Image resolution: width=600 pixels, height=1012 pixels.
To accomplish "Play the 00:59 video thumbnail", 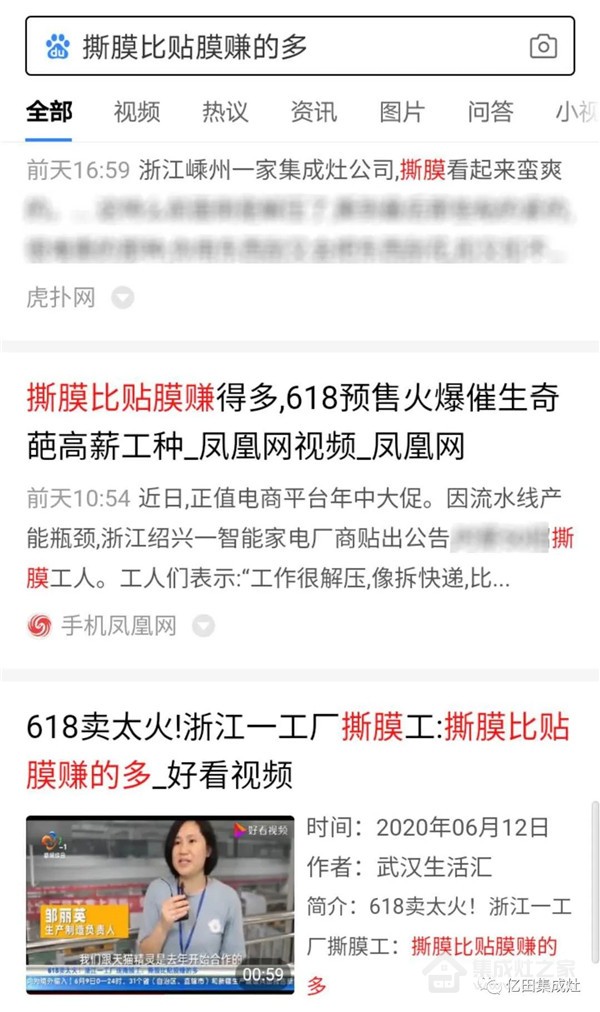I will [x=160, y=904].
